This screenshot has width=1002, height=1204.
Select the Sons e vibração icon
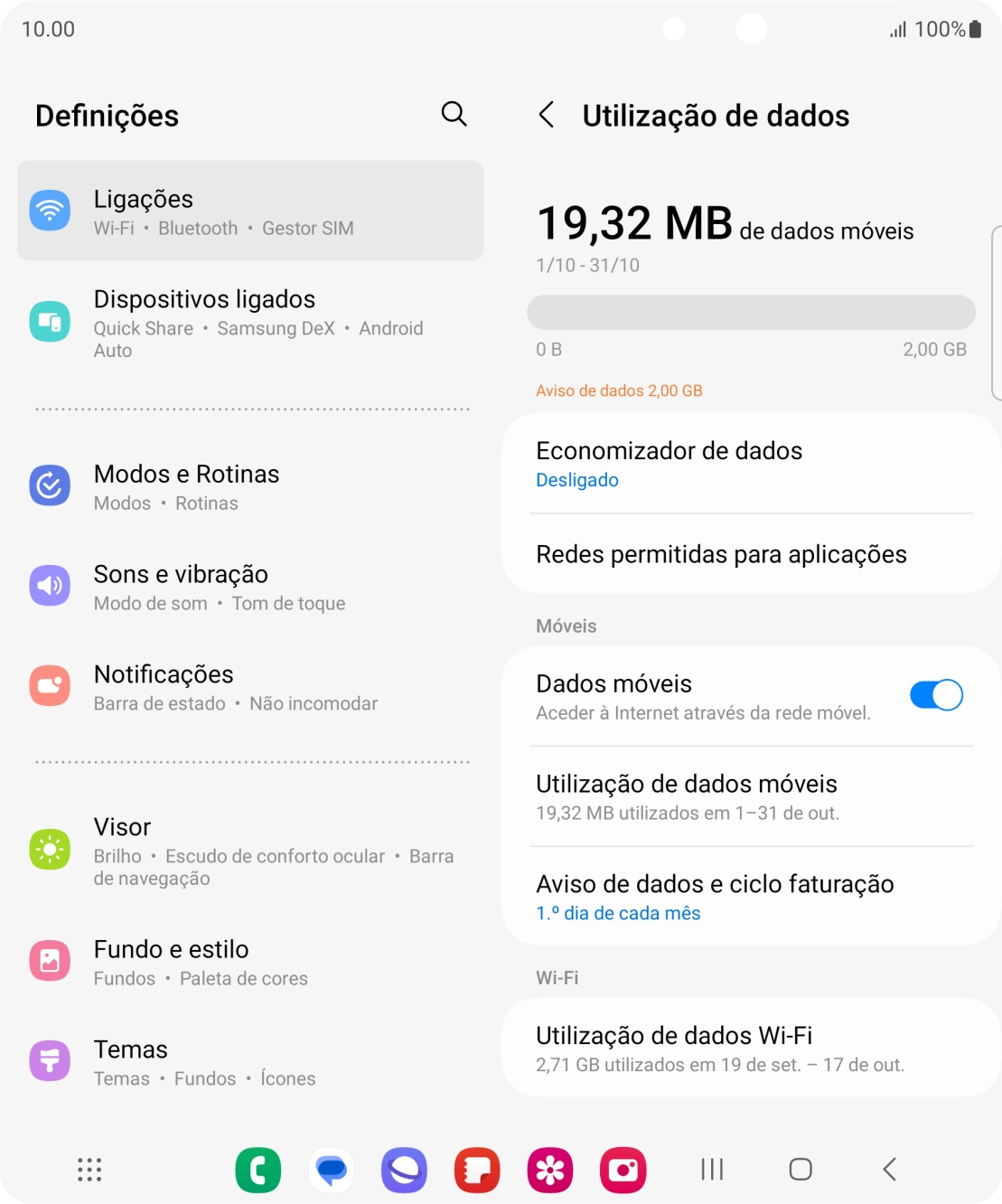pyautogui.click(x=50, y=586)
